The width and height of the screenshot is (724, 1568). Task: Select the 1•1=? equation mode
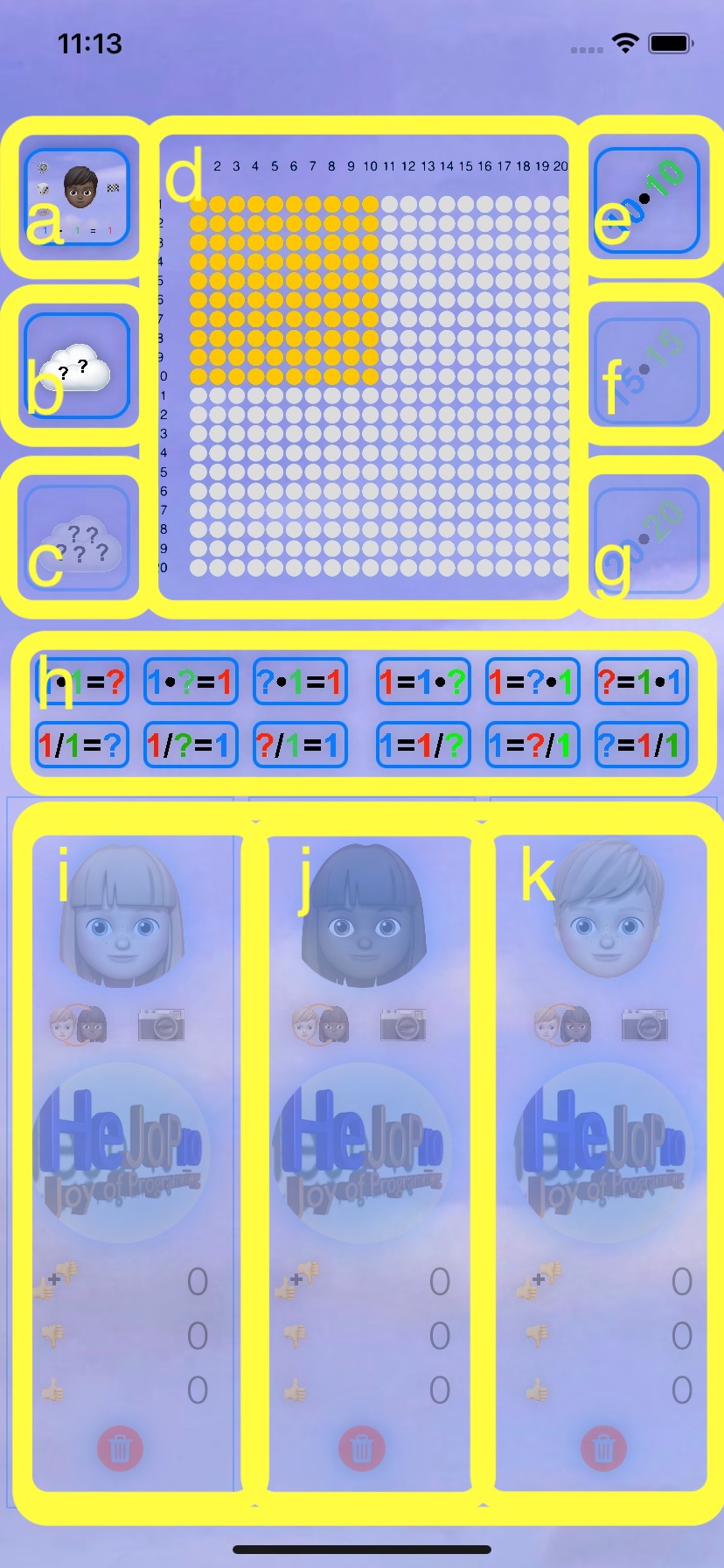82,682
